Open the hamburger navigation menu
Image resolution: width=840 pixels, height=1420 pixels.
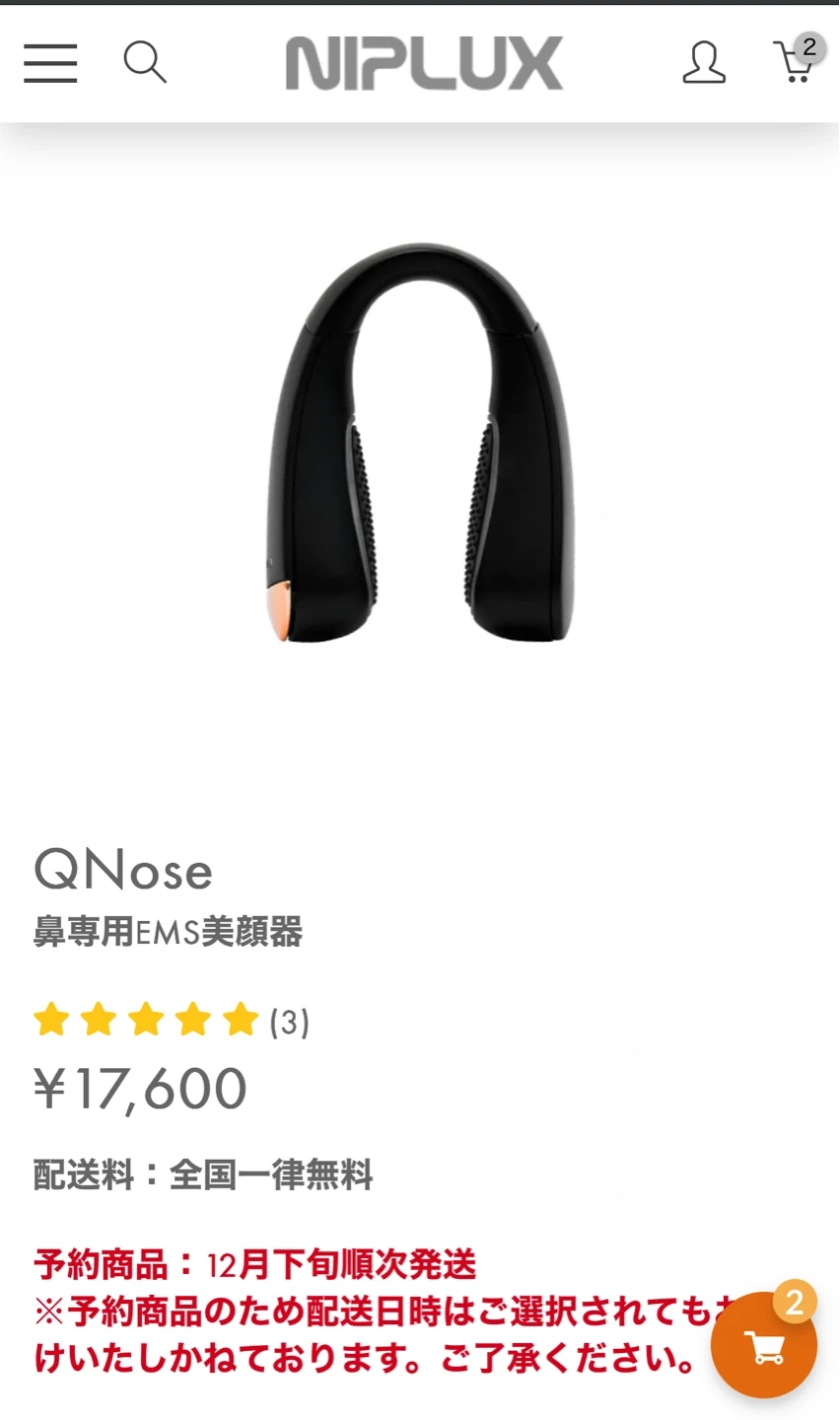point(50,63)
